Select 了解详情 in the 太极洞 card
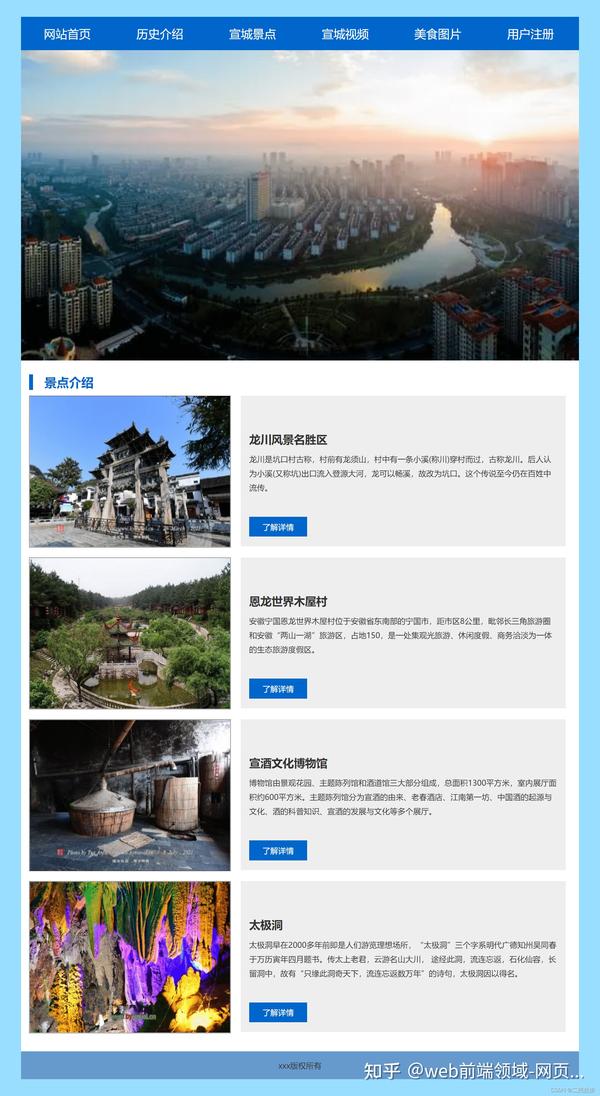Viewport: 600px width, 1096px height. coord(278,1012)
